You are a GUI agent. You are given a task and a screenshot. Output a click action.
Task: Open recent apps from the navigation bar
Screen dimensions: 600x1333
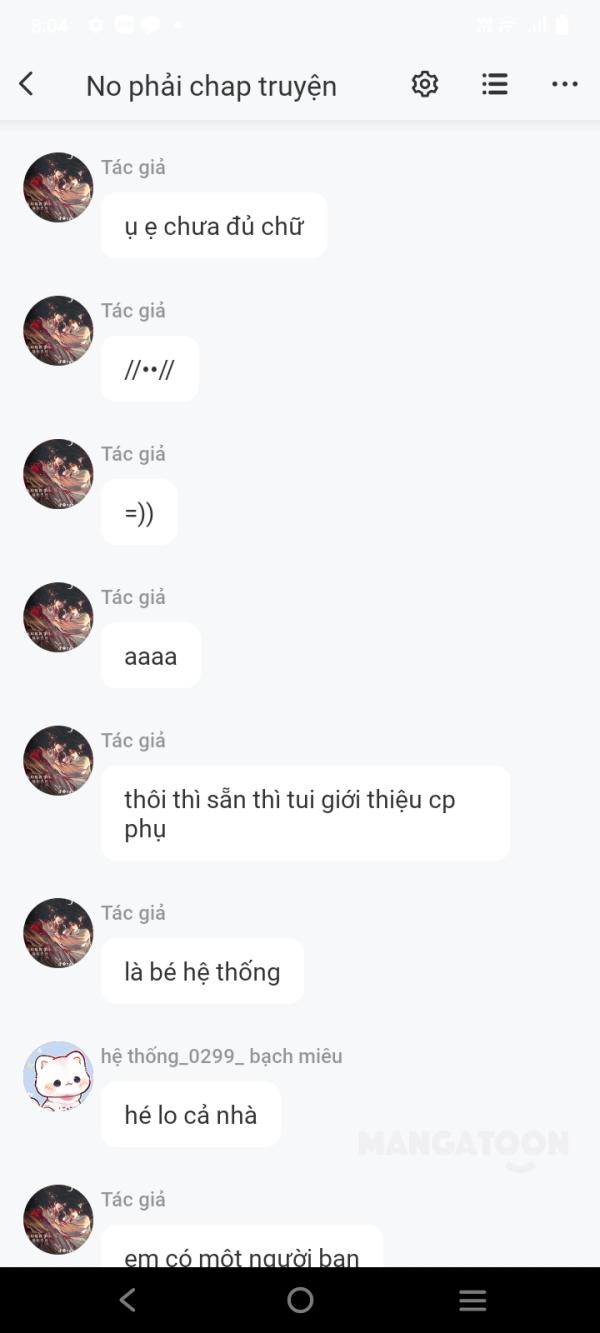coord(472,1300)
